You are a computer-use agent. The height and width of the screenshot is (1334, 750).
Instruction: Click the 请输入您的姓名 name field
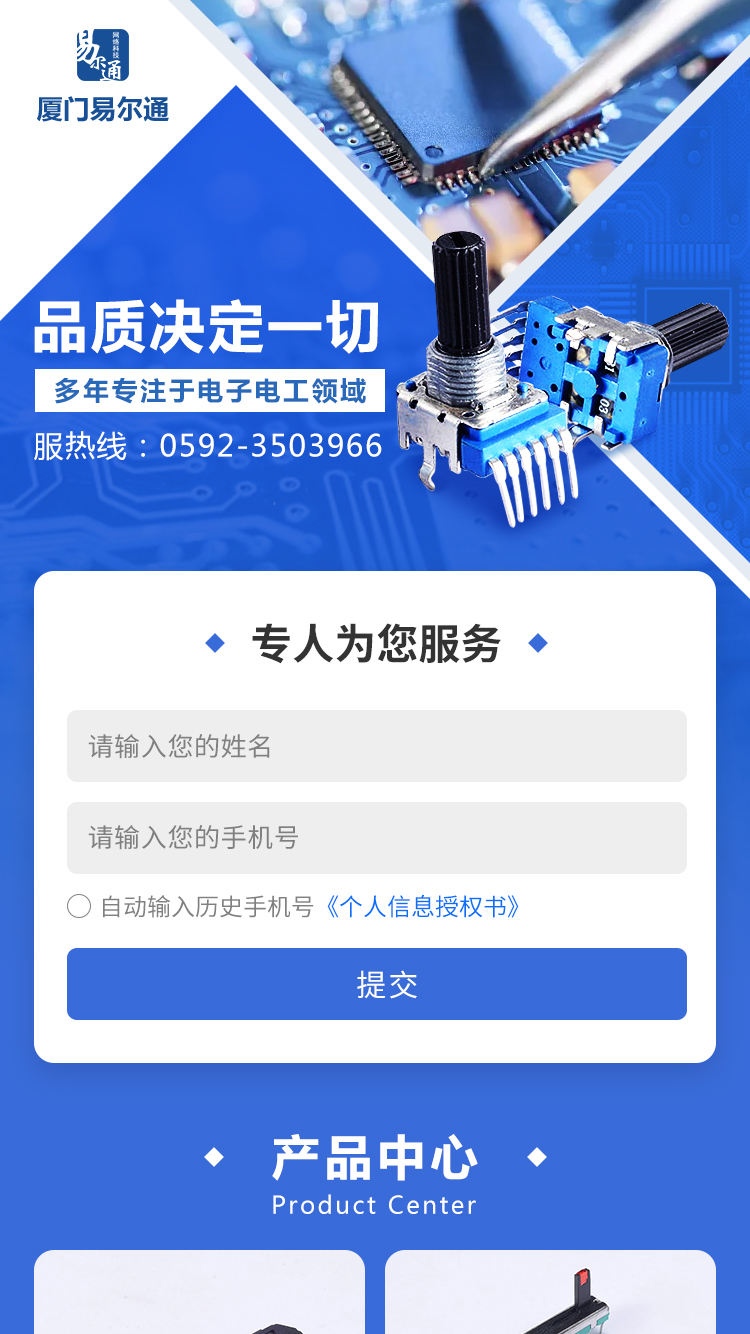click(x=376, y=746)
